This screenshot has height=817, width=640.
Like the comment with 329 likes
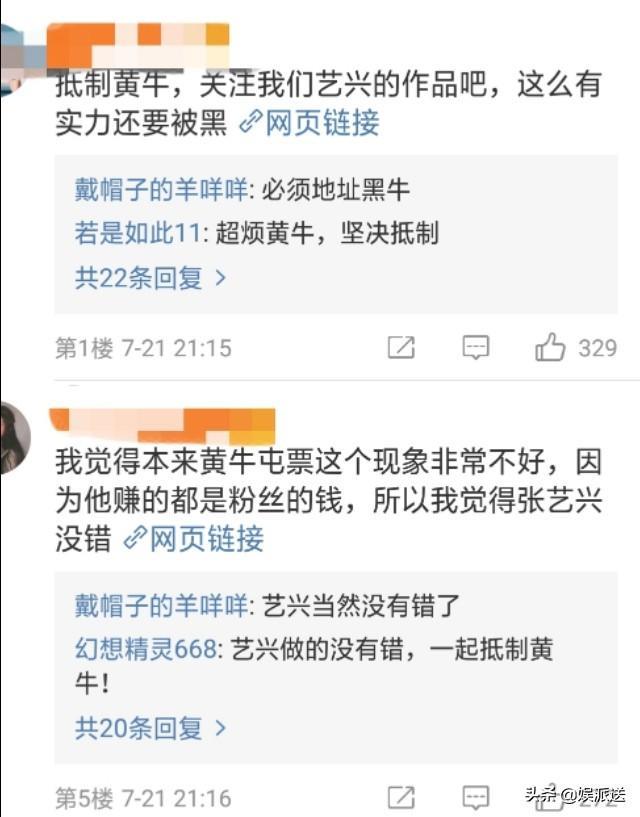(551, 347)
